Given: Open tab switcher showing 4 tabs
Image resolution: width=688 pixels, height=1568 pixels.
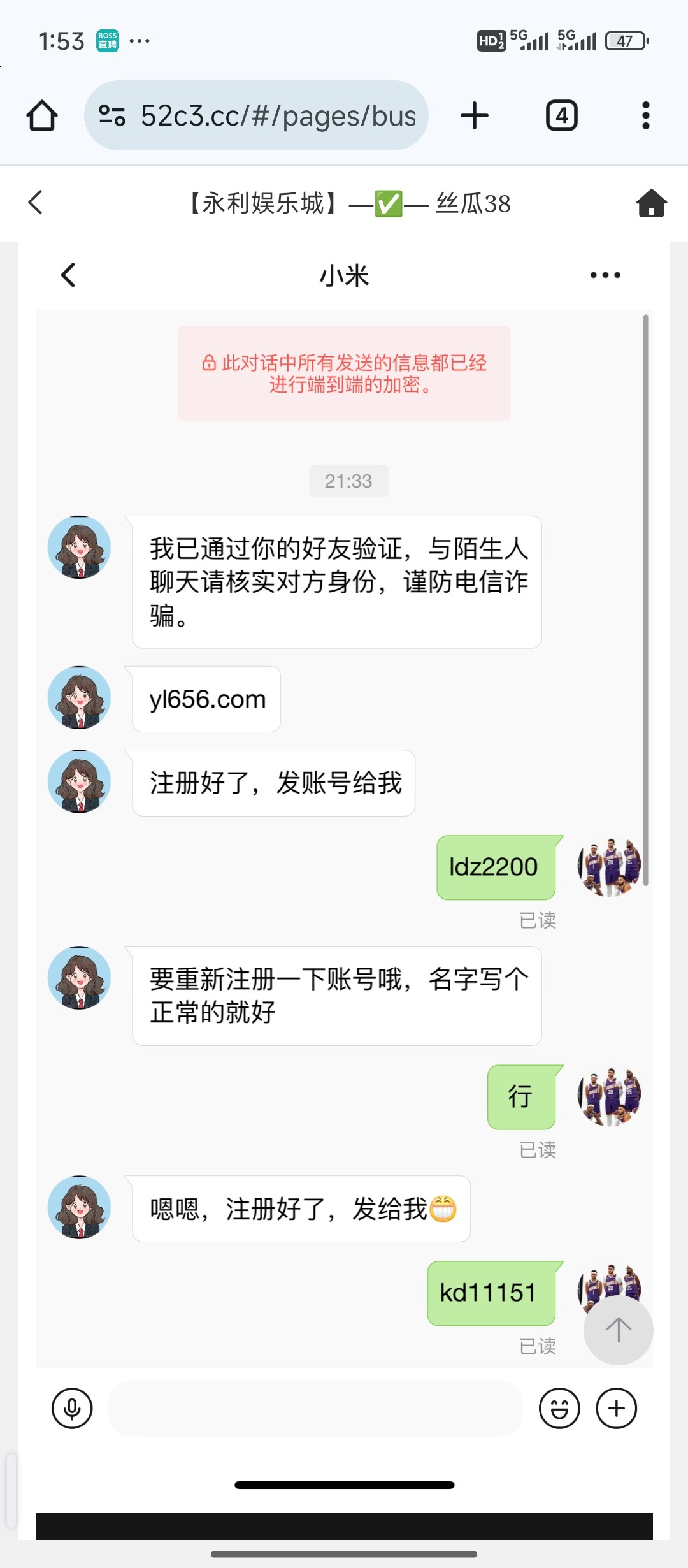Looking at the screenshot, I should point(561,115).
